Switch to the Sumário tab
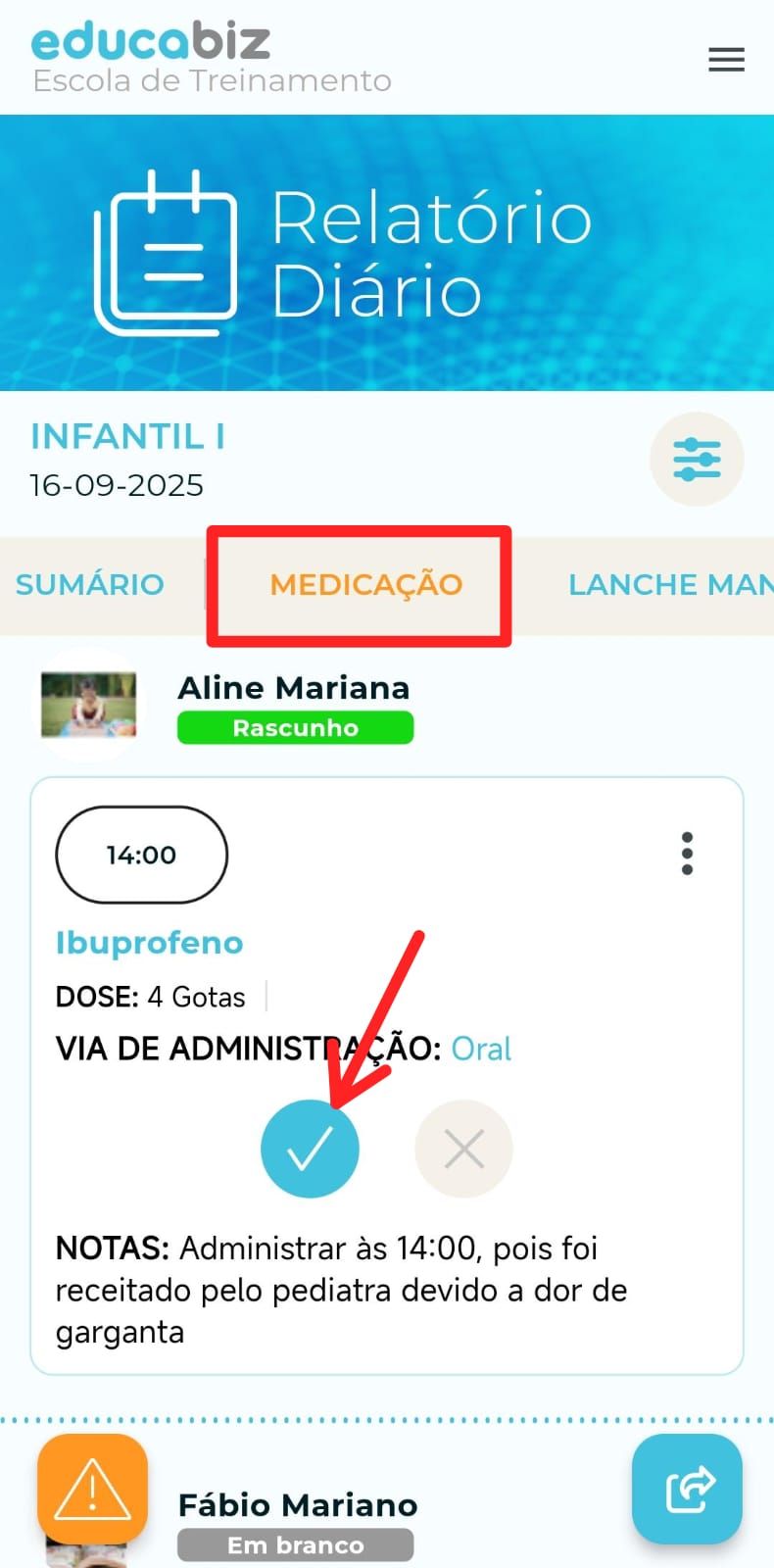Image resolution: width=774 pixels, height=1568 pixels. (89, 584)
